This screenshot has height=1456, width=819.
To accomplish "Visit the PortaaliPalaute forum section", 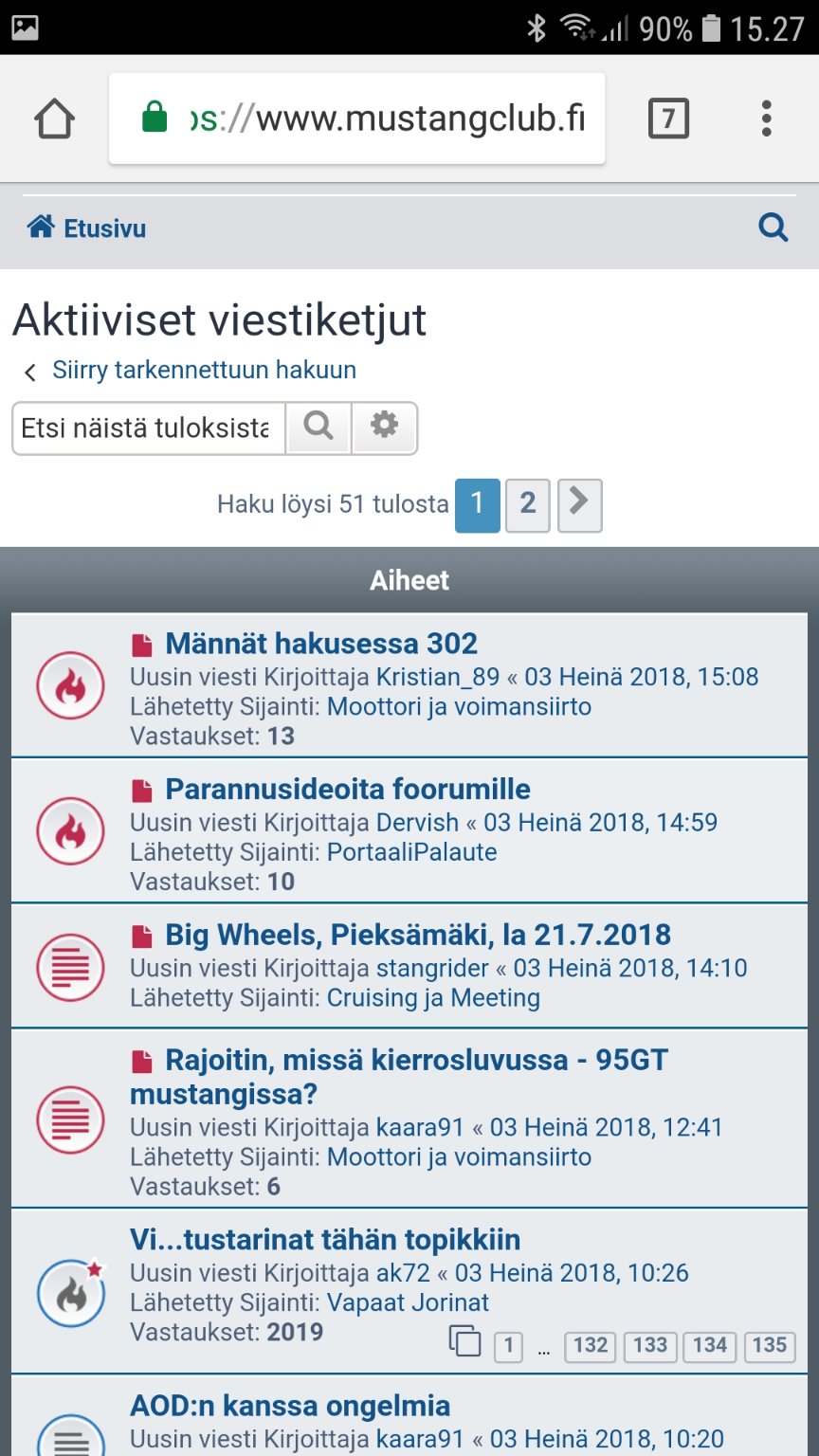I will 411,852.
